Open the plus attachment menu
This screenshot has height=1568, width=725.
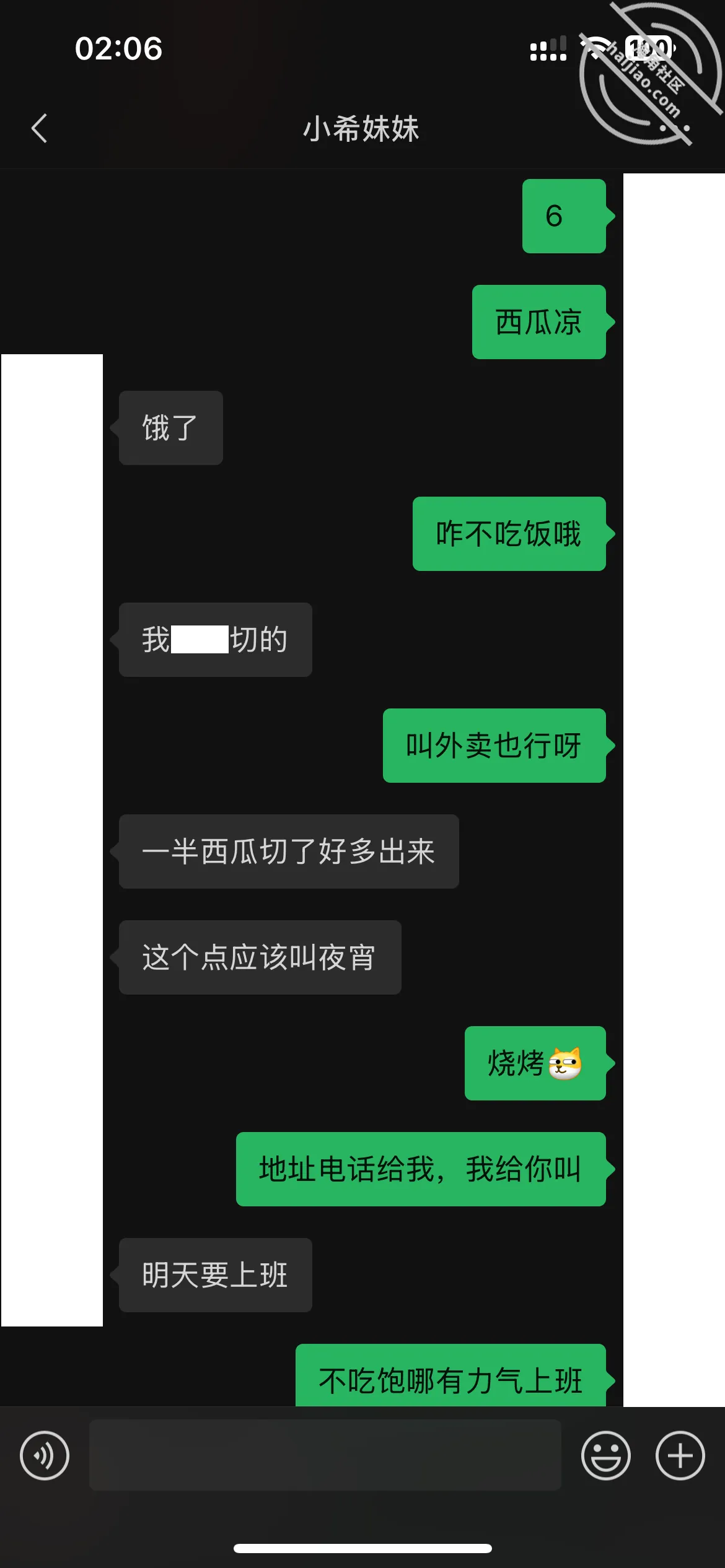pos(680,1455)
